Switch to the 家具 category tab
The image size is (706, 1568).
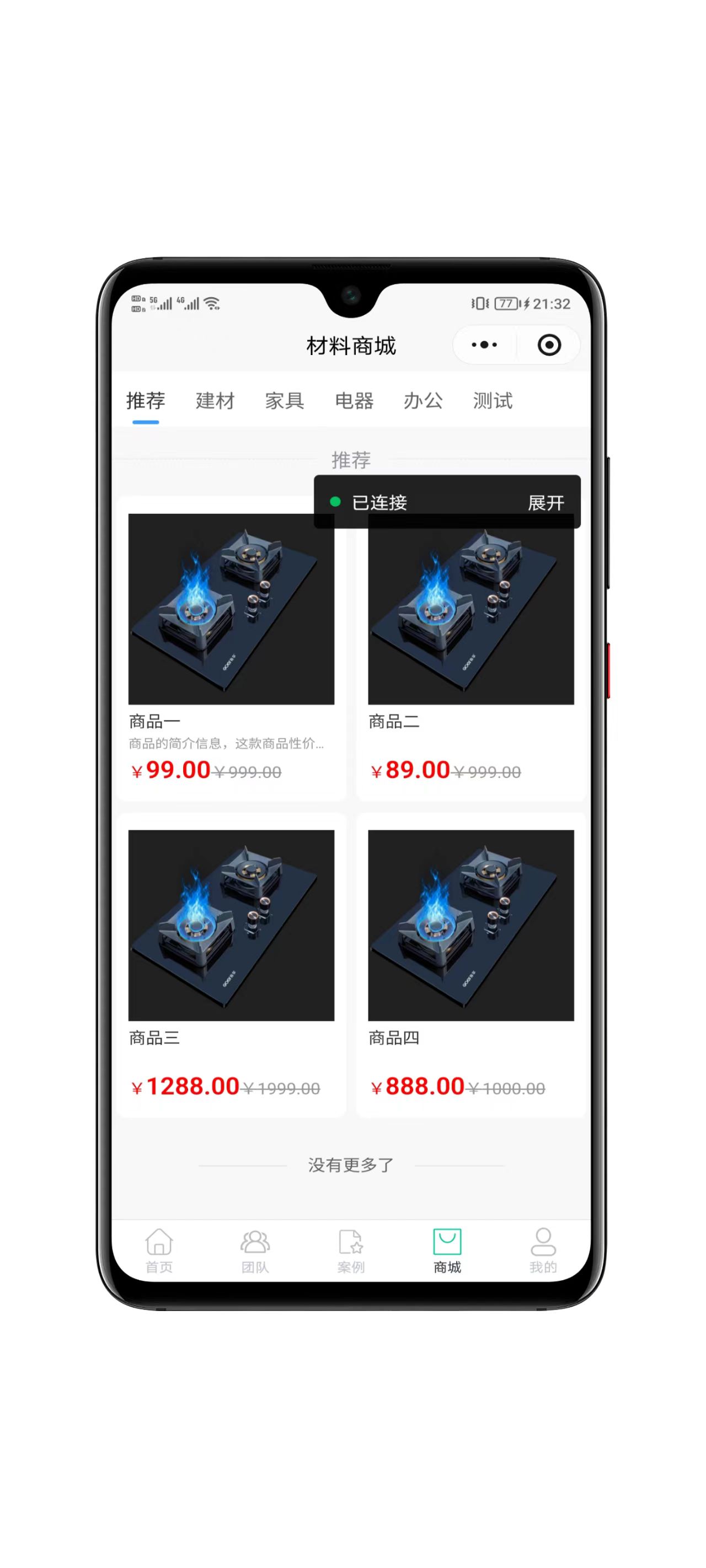[x=285, y=400]
